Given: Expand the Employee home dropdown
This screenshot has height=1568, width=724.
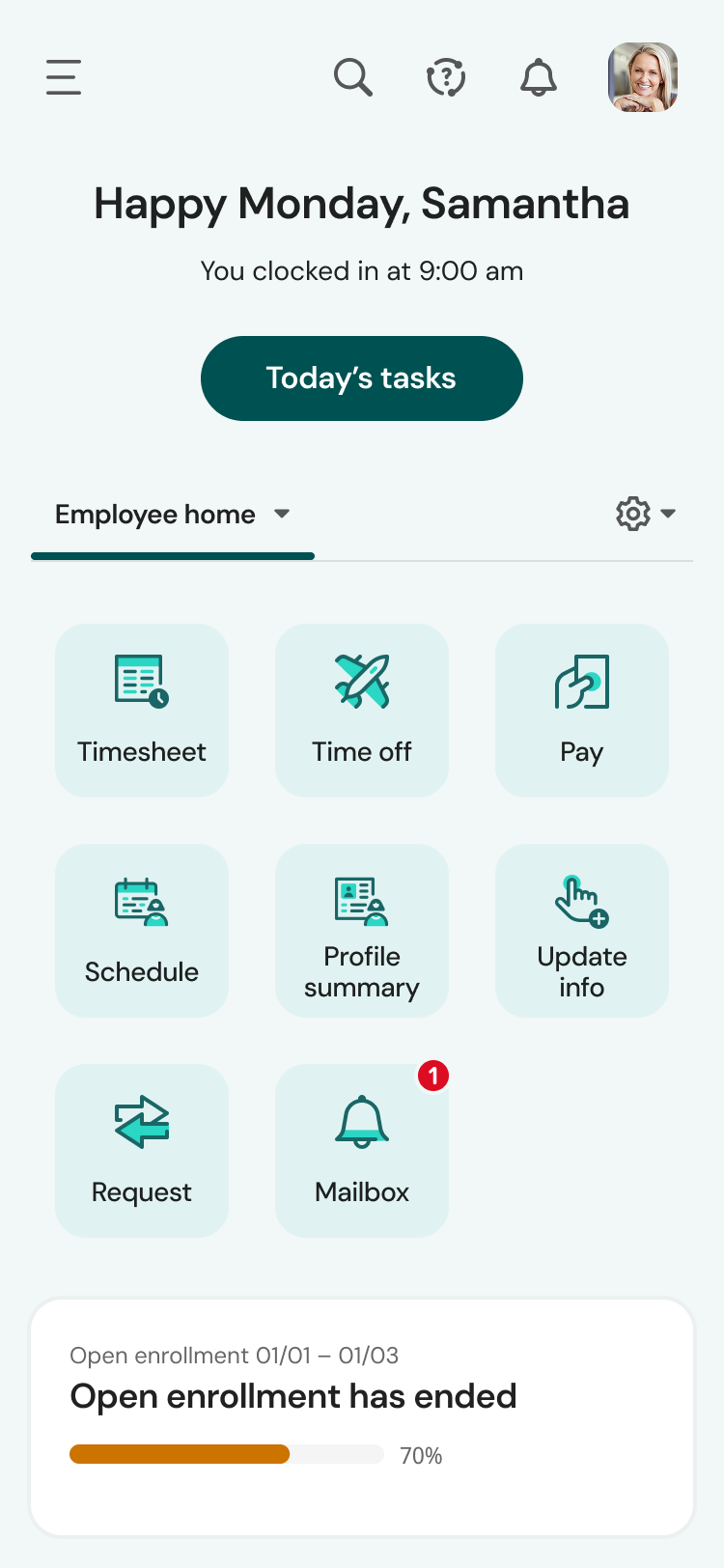Looking at the screenshot, I should click(173, 515).
